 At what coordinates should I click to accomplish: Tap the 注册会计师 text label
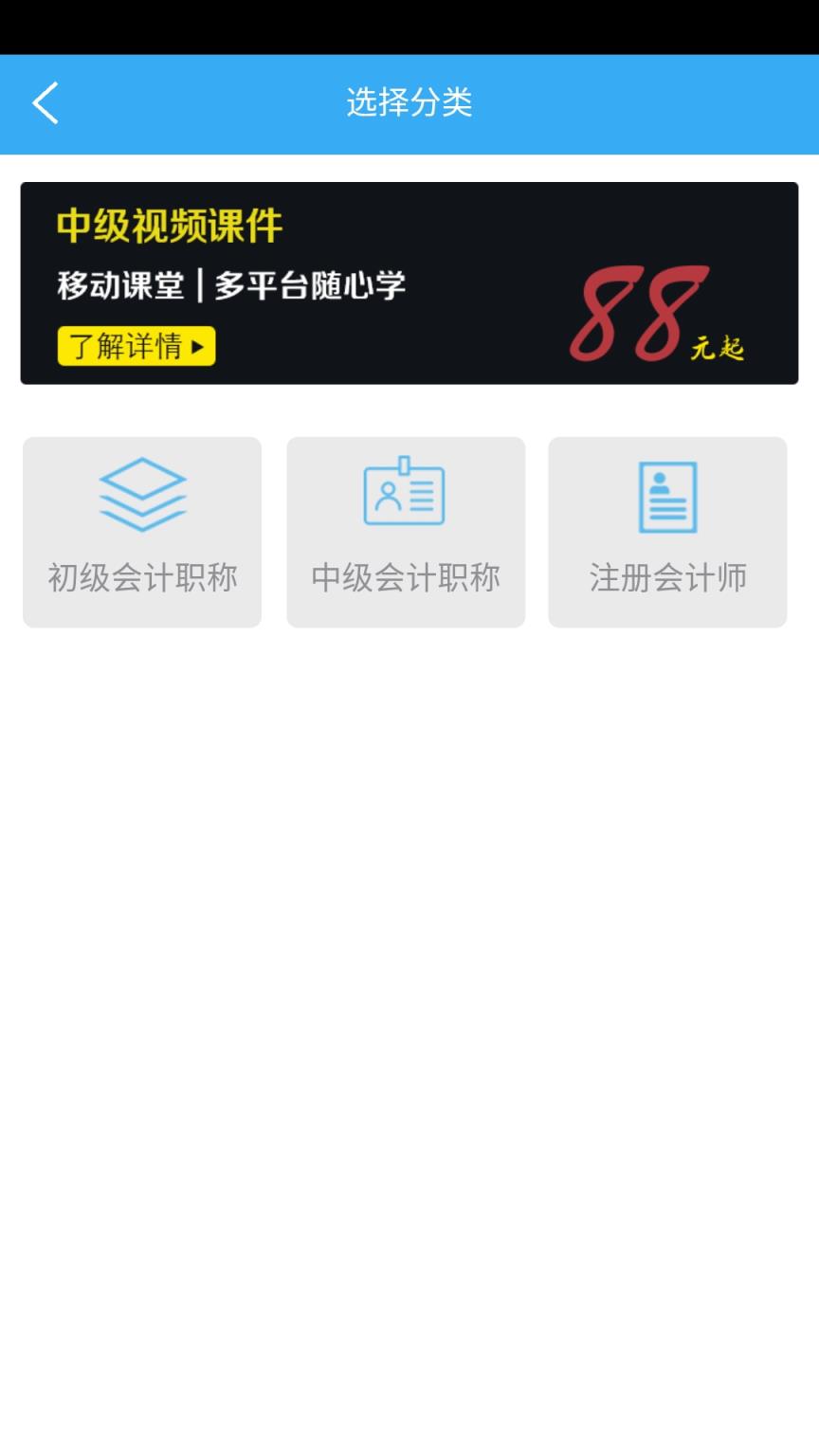click(667, 575)
